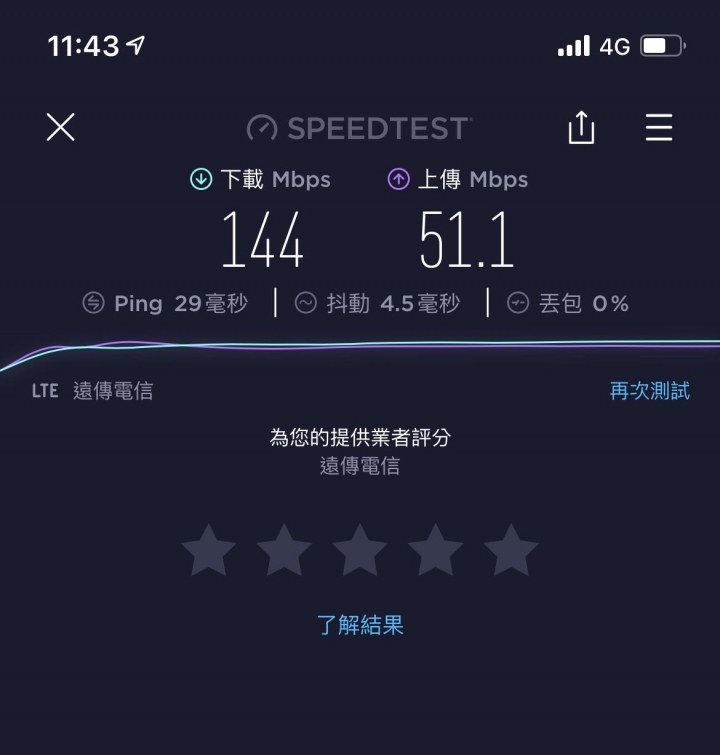
Task: Open the hamburger menu
Action: [659, 127]
